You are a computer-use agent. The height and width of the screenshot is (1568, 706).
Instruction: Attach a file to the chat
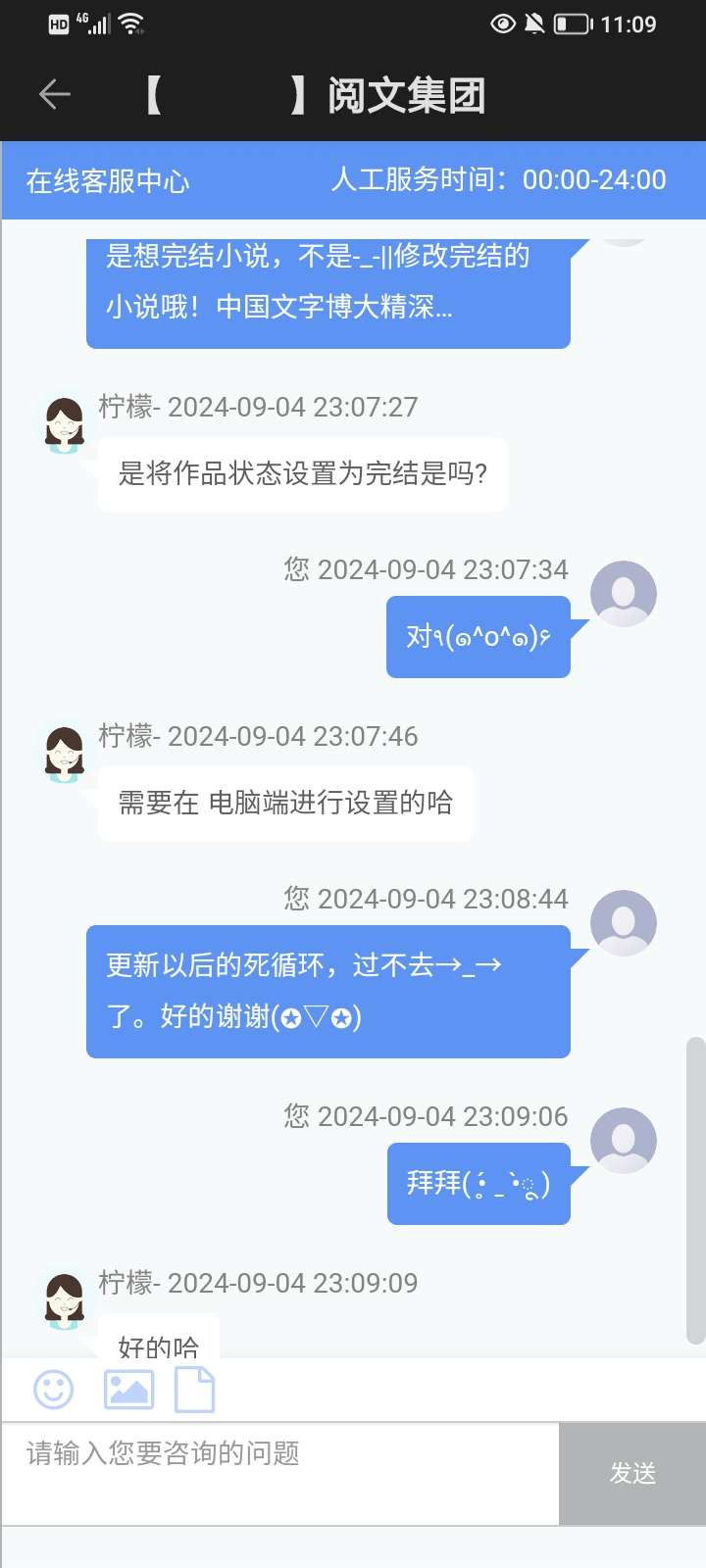[x=194, y=1390]
